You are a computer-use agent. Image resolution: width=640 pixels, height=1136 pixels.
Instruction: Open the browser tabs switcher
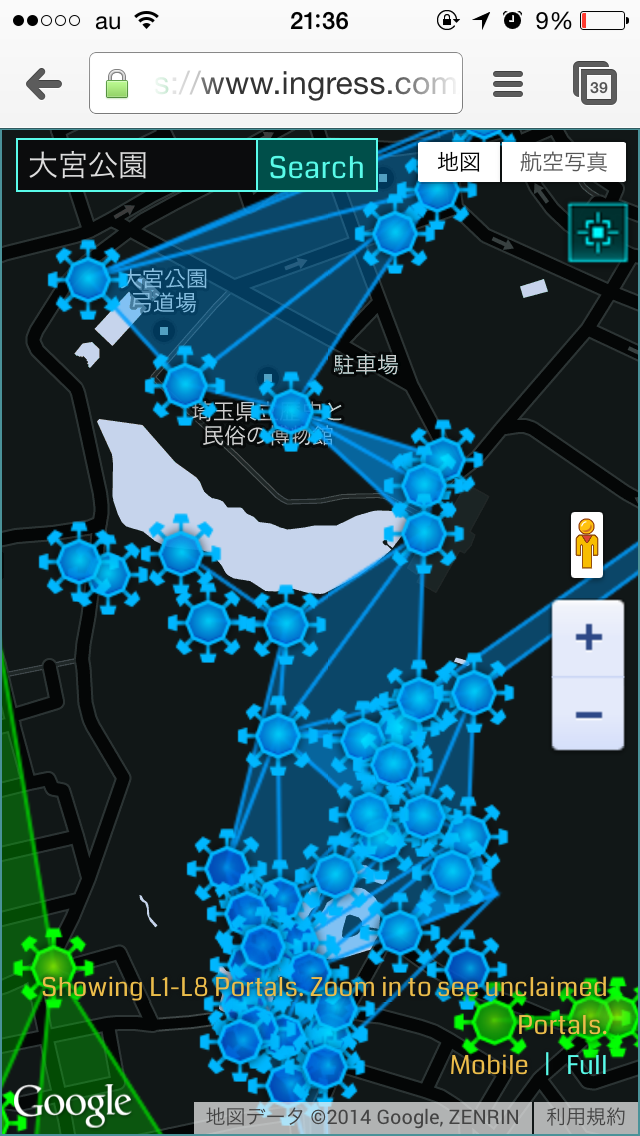point(594,83)
